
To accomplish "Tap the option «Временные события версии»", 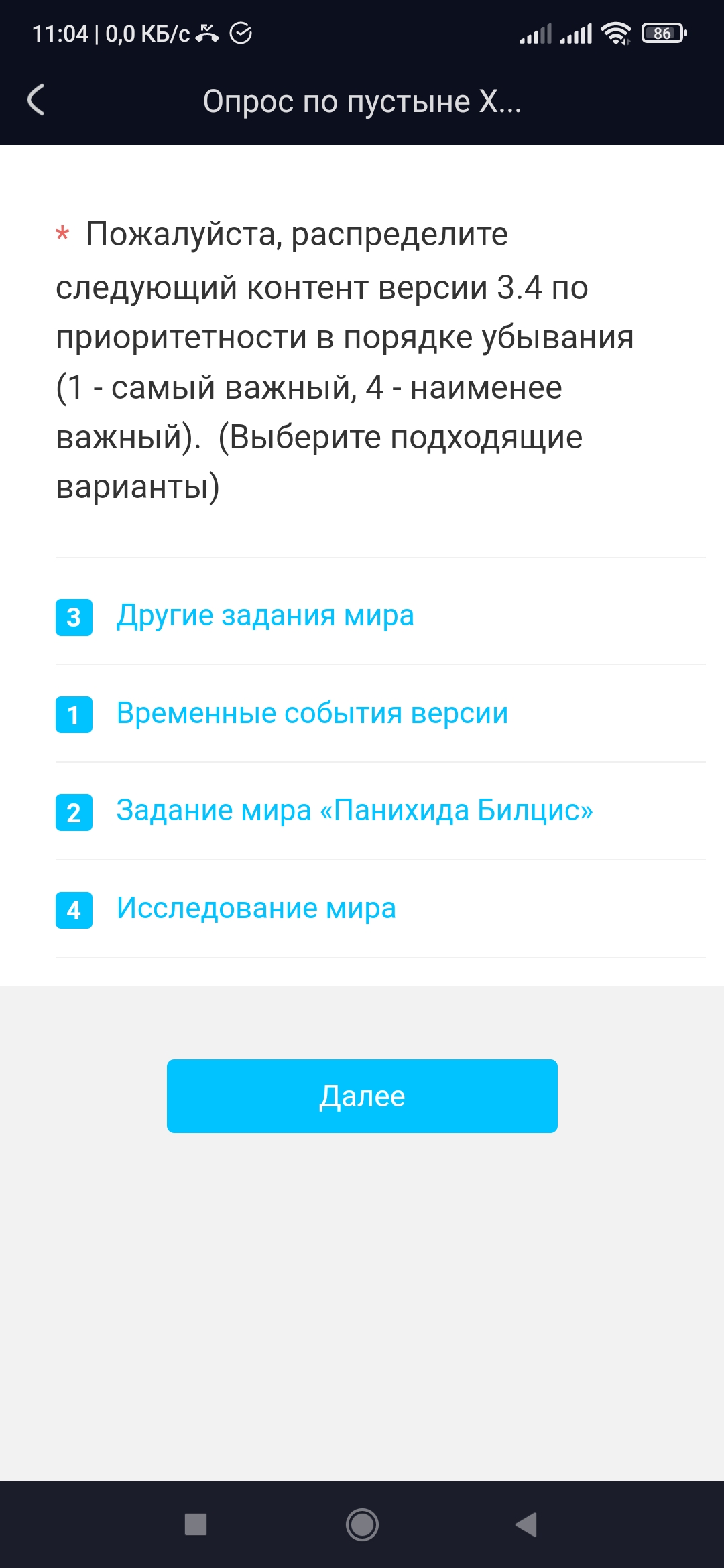I will click(312, 714).
